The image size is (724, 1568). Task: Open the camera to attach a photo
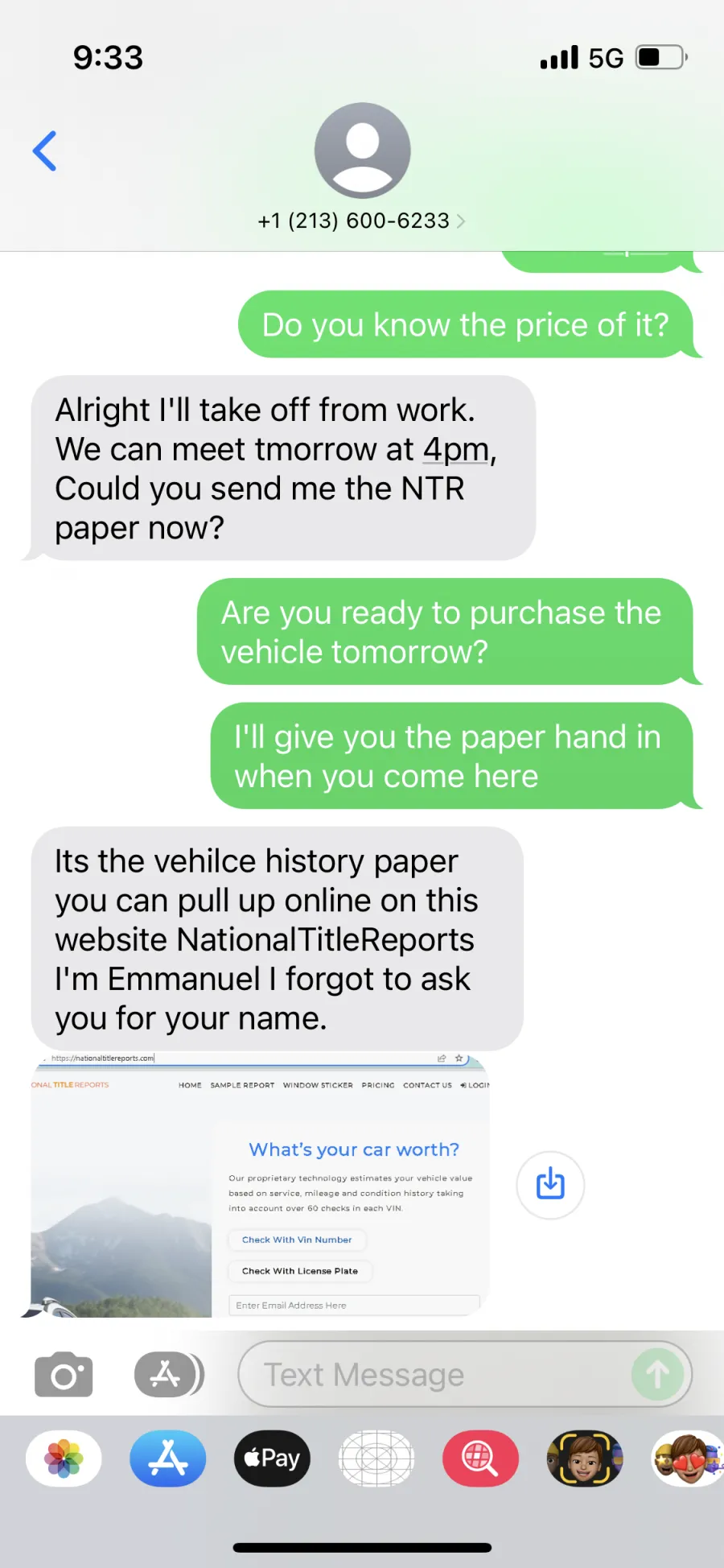pyautogui.click(x=64, y=1375)
